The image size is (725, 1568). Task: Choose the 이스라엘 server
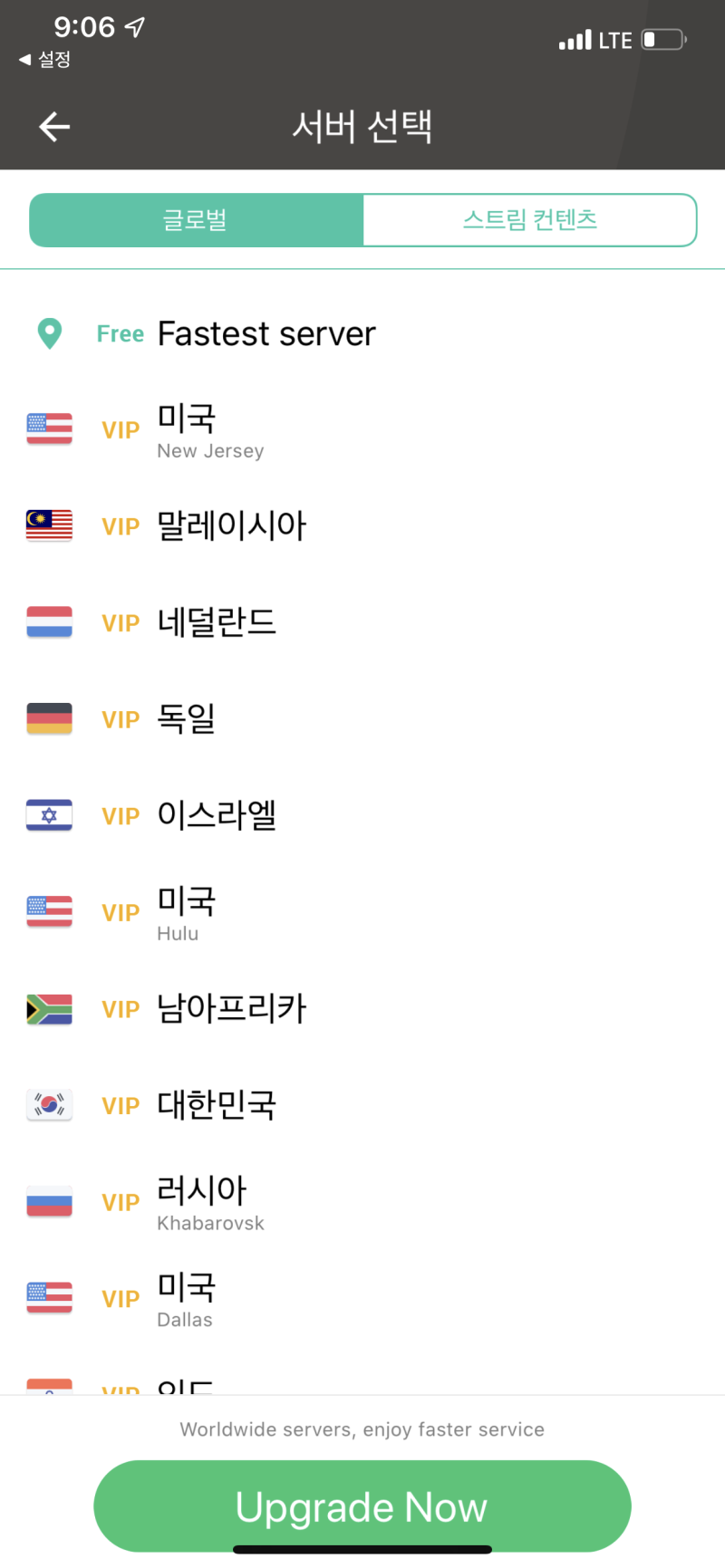(362, 816)
